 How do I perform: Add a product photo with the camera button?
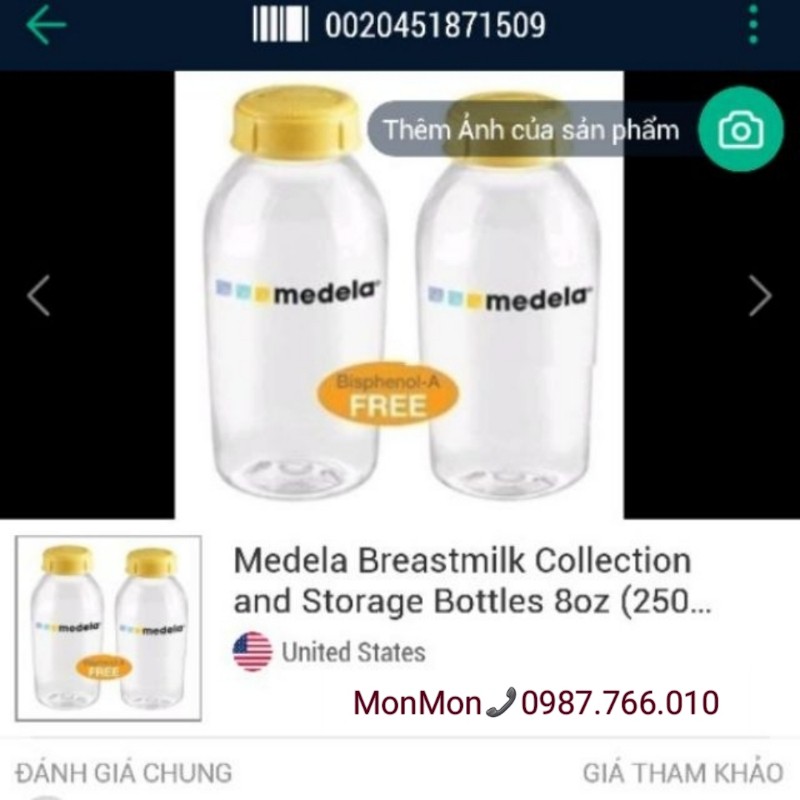click(740, 130)
